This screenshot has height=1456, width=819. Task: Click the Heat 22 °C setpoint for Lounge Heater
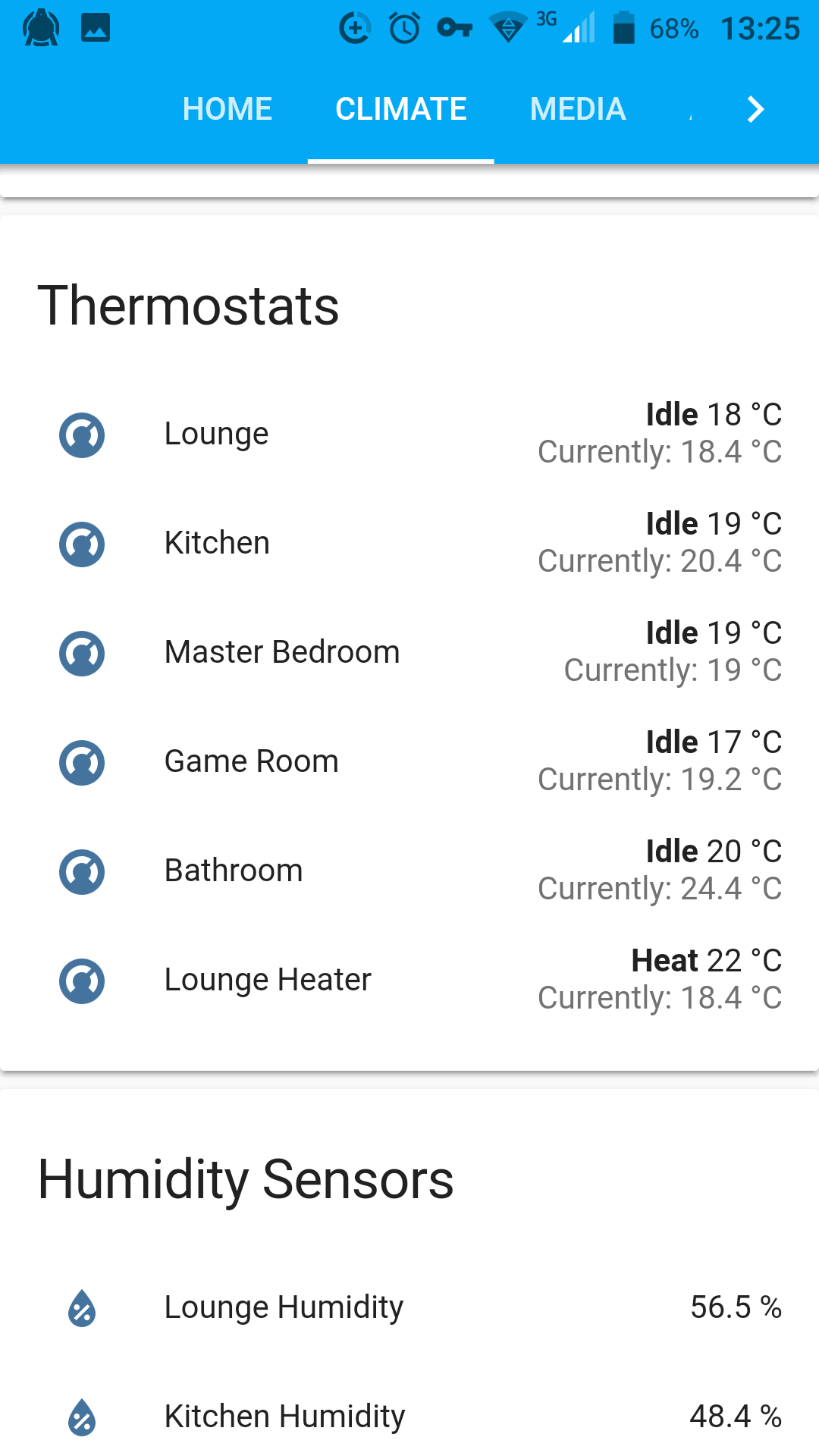tap(705, 960)
